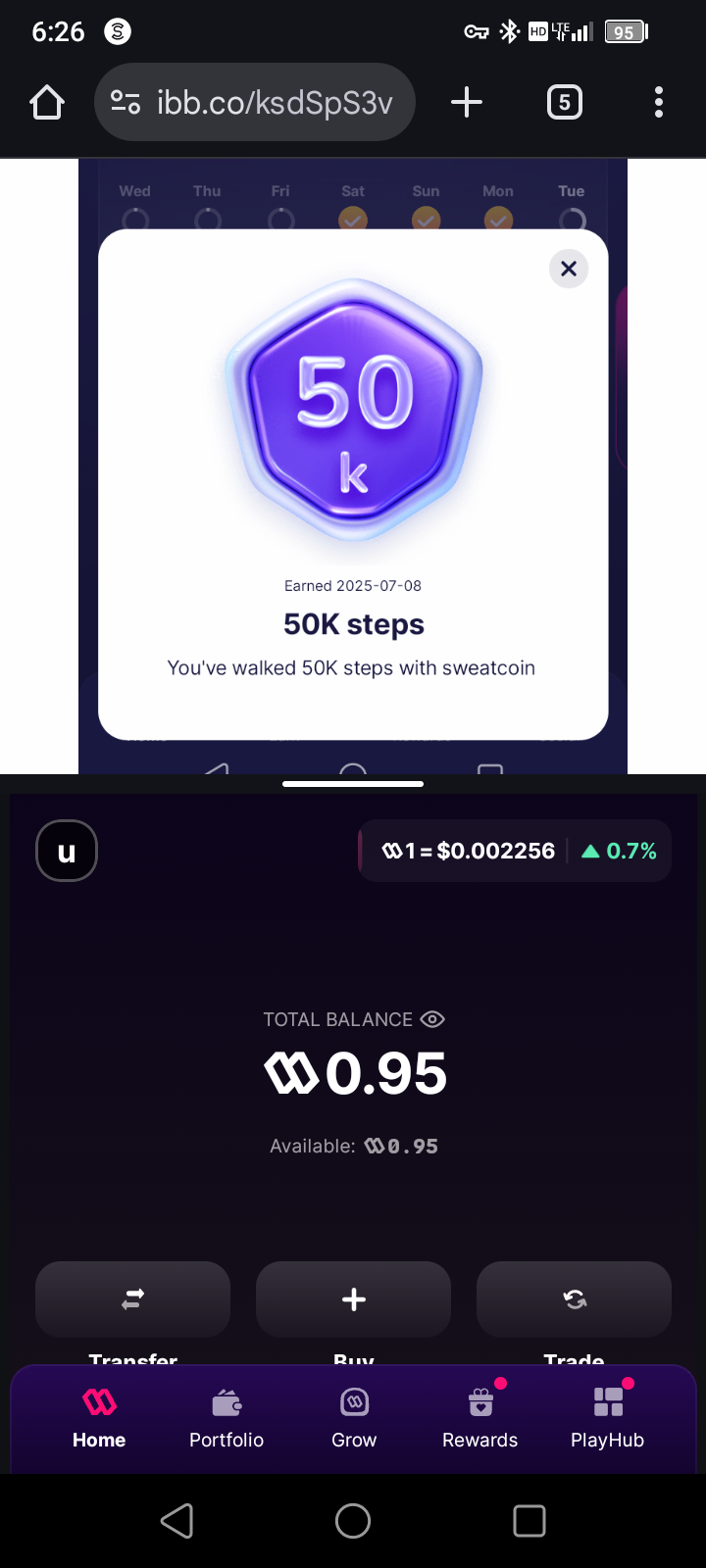706x1568 pixels.
Task: Open the PlayHub tab
Action: pyautogui.click(x=608, y=1417)
